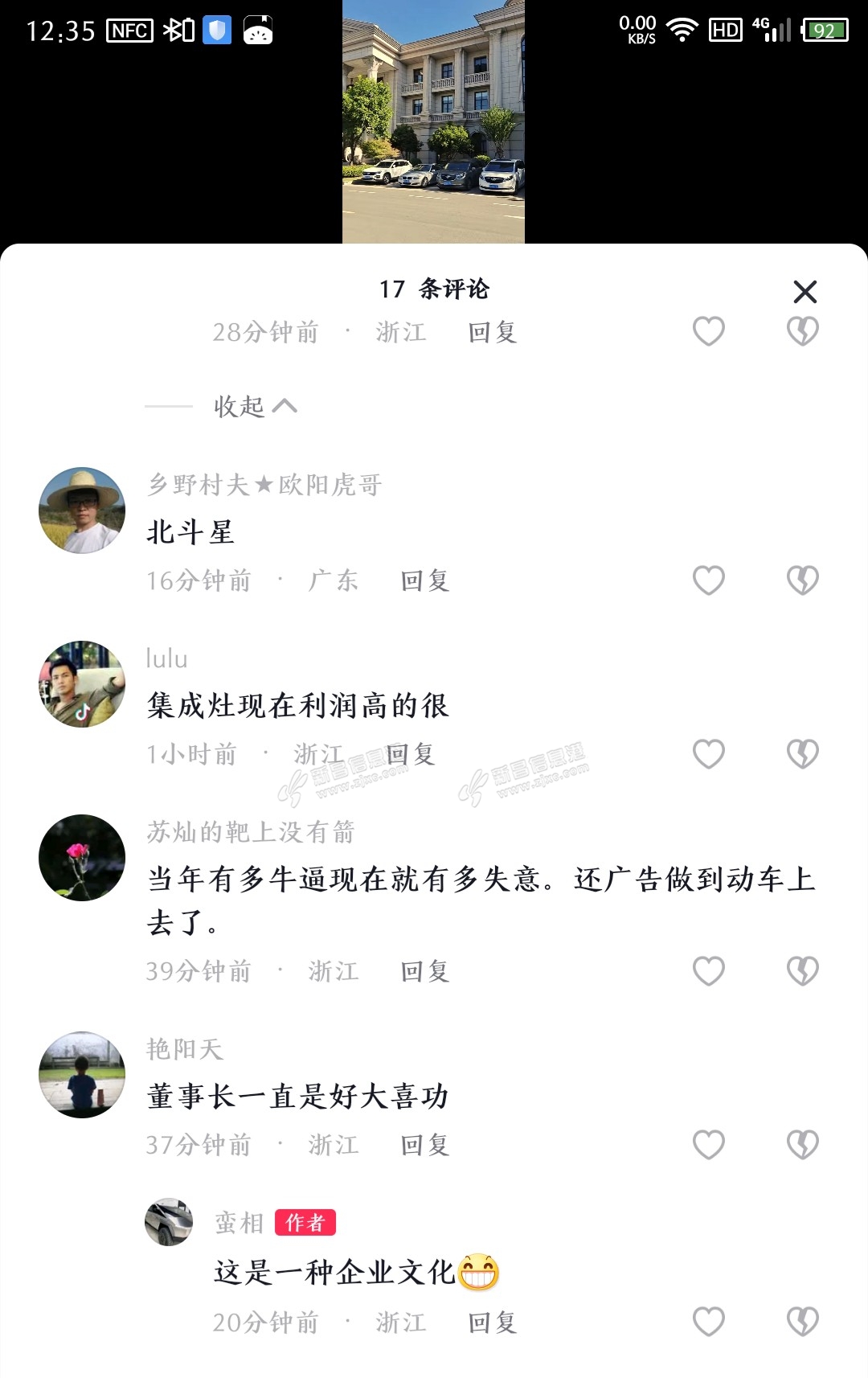The height and width of the screenshot is (1378, 868).
Task: Open 乡野村夫★欧阳虎哥's avatar
Action: coord(82,511)
